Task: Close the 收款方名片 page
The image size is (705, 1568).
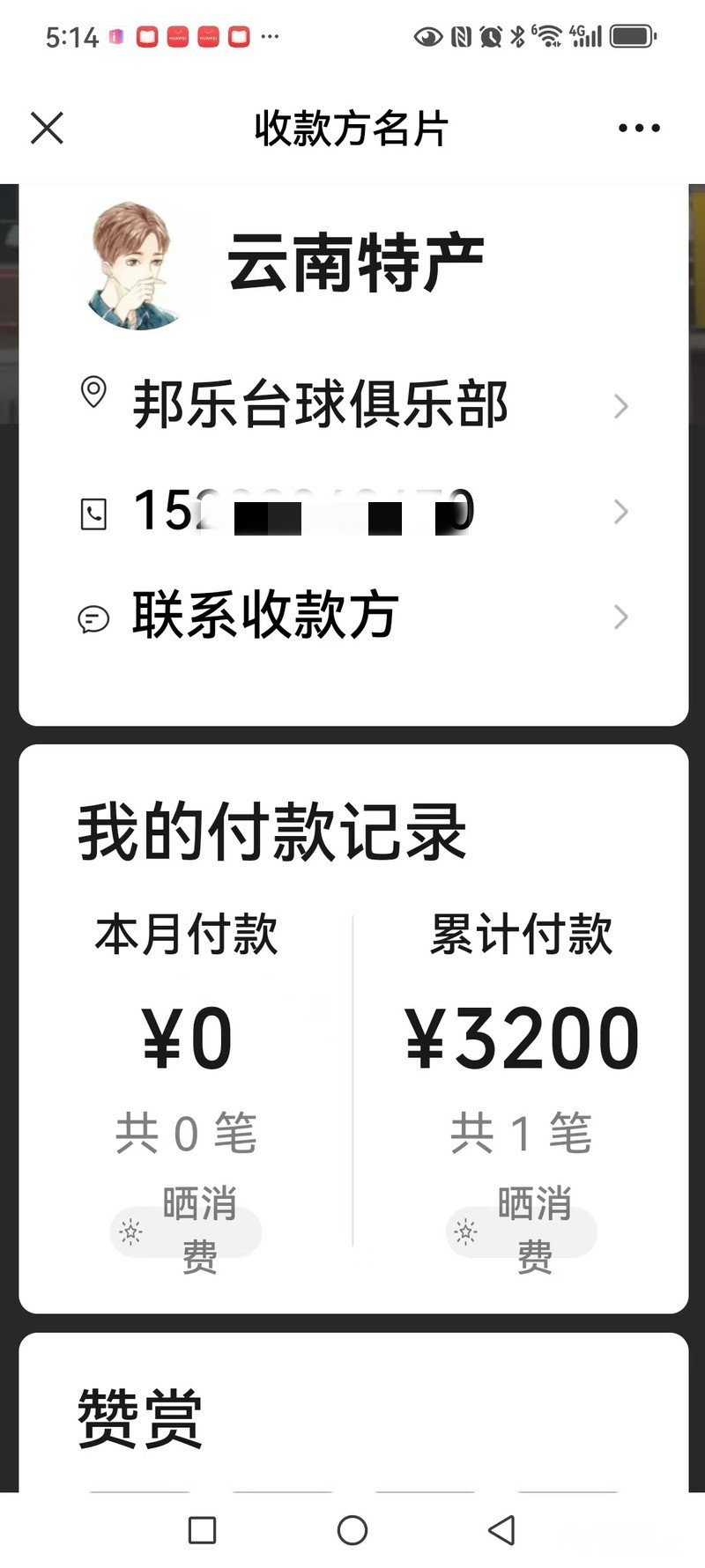Action: (47, 128)
